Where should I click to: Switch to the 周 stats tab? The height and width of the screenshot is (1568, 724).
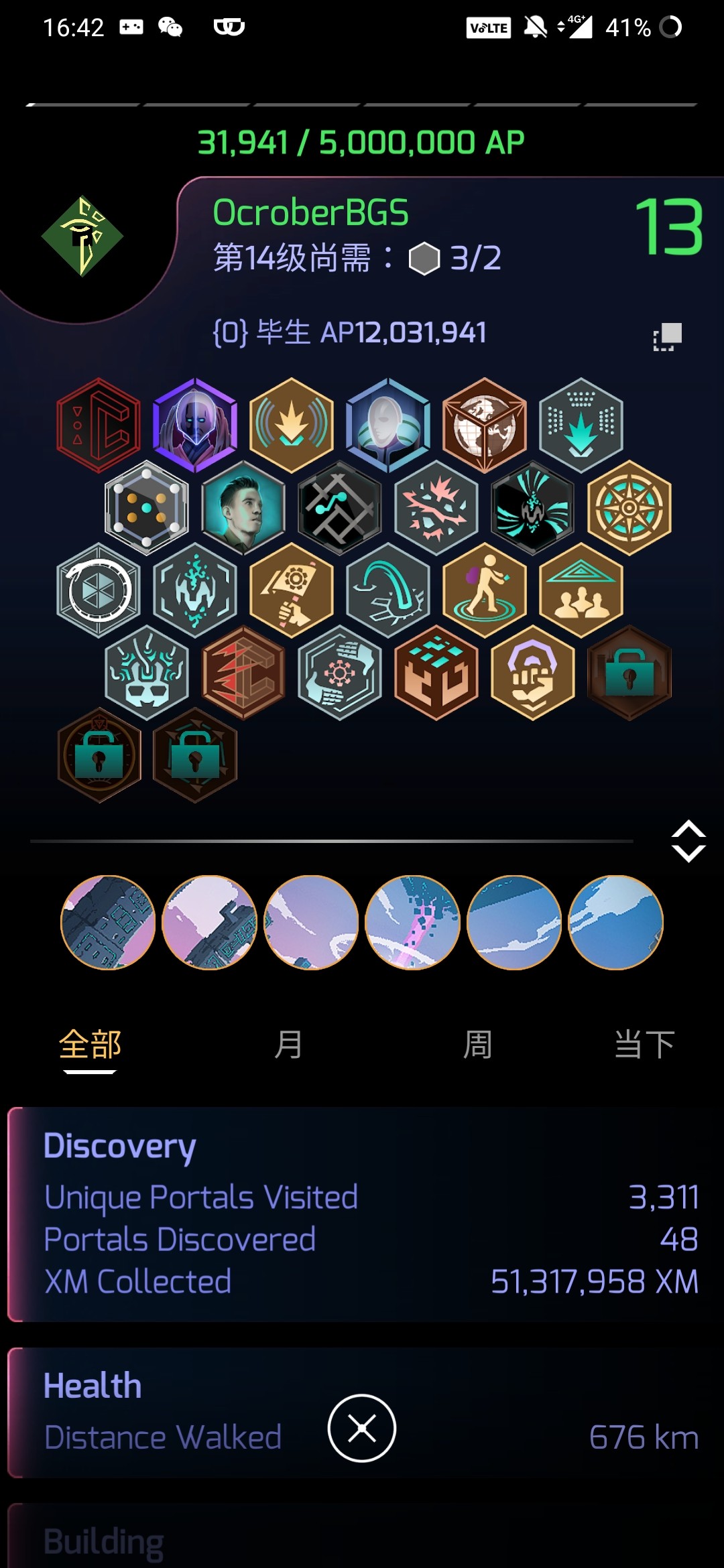(477, 1044)
